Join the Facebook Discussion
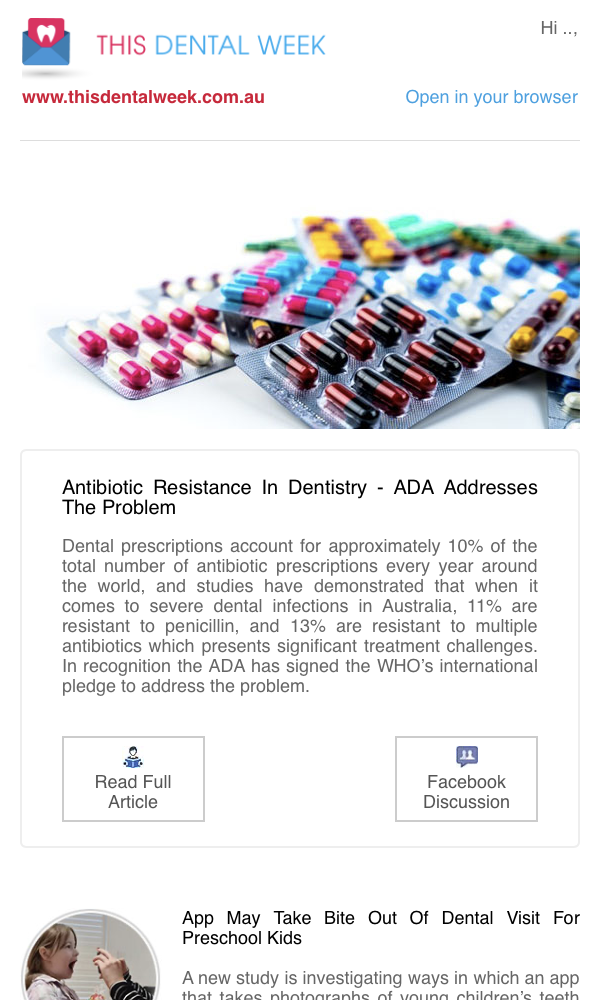 [x=466, y=779]
